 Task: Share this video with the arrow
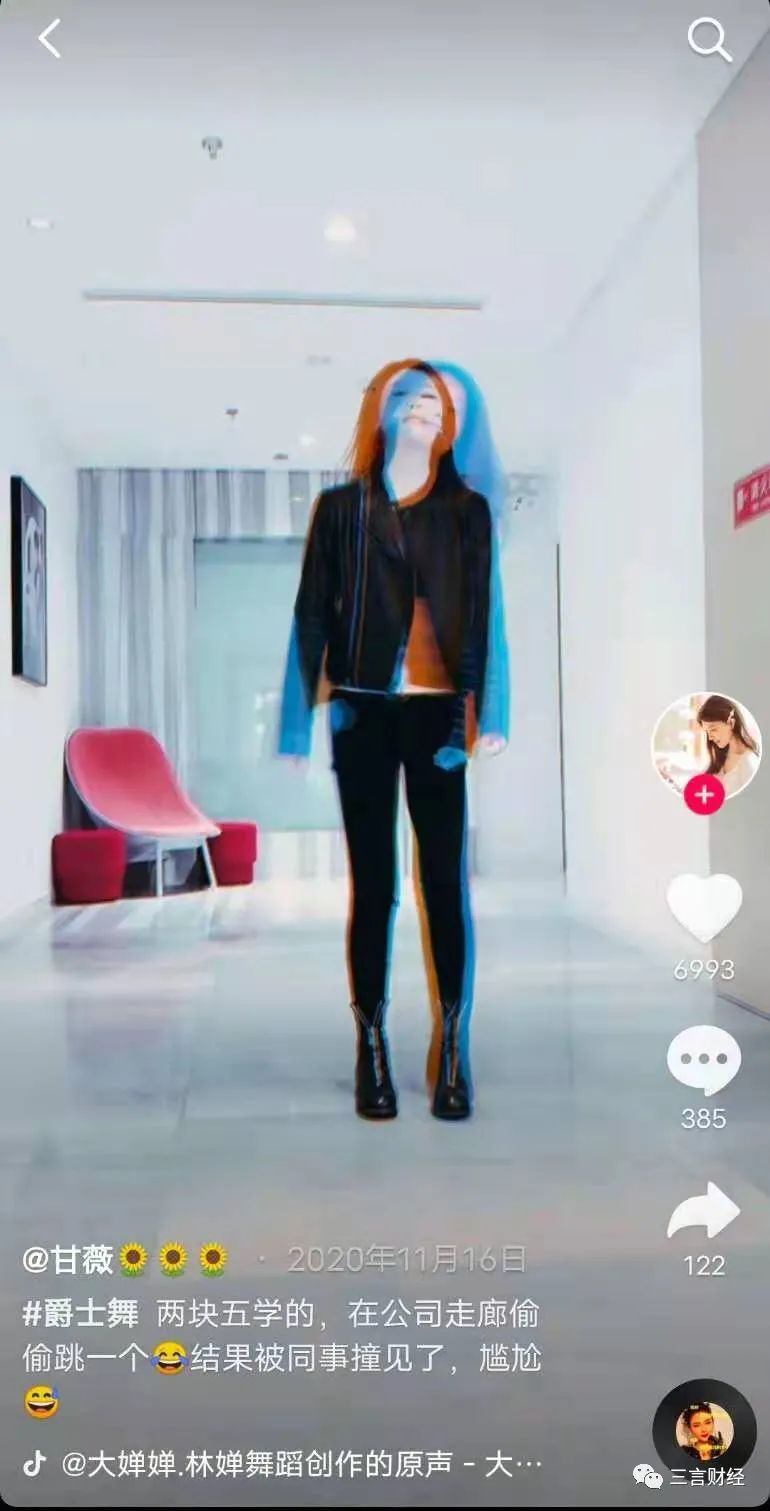pos(704,1210)
